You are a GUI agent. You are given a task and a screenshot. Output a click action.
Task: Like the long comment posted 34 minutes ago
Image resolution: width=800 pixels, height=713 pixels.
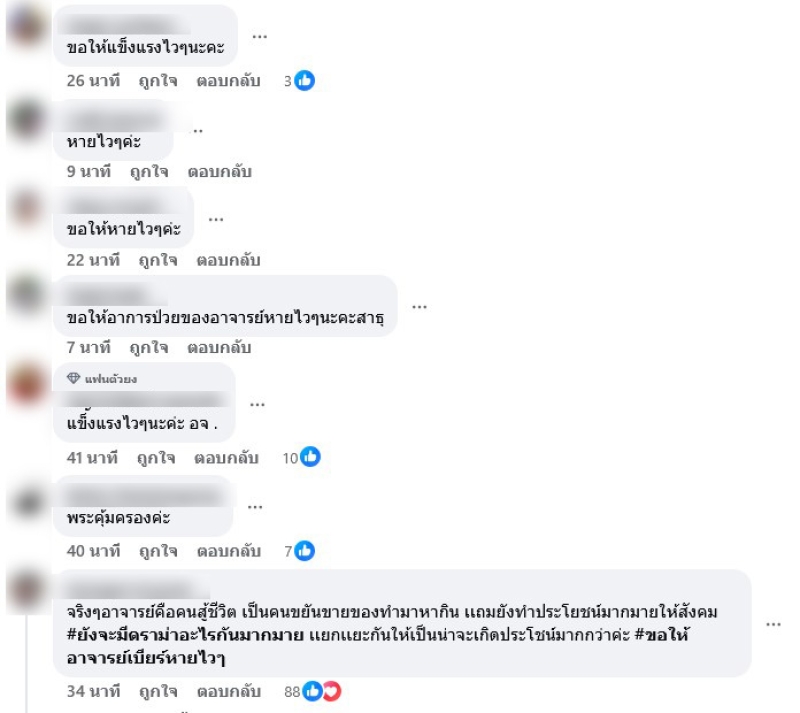click(x=158, y=690)
